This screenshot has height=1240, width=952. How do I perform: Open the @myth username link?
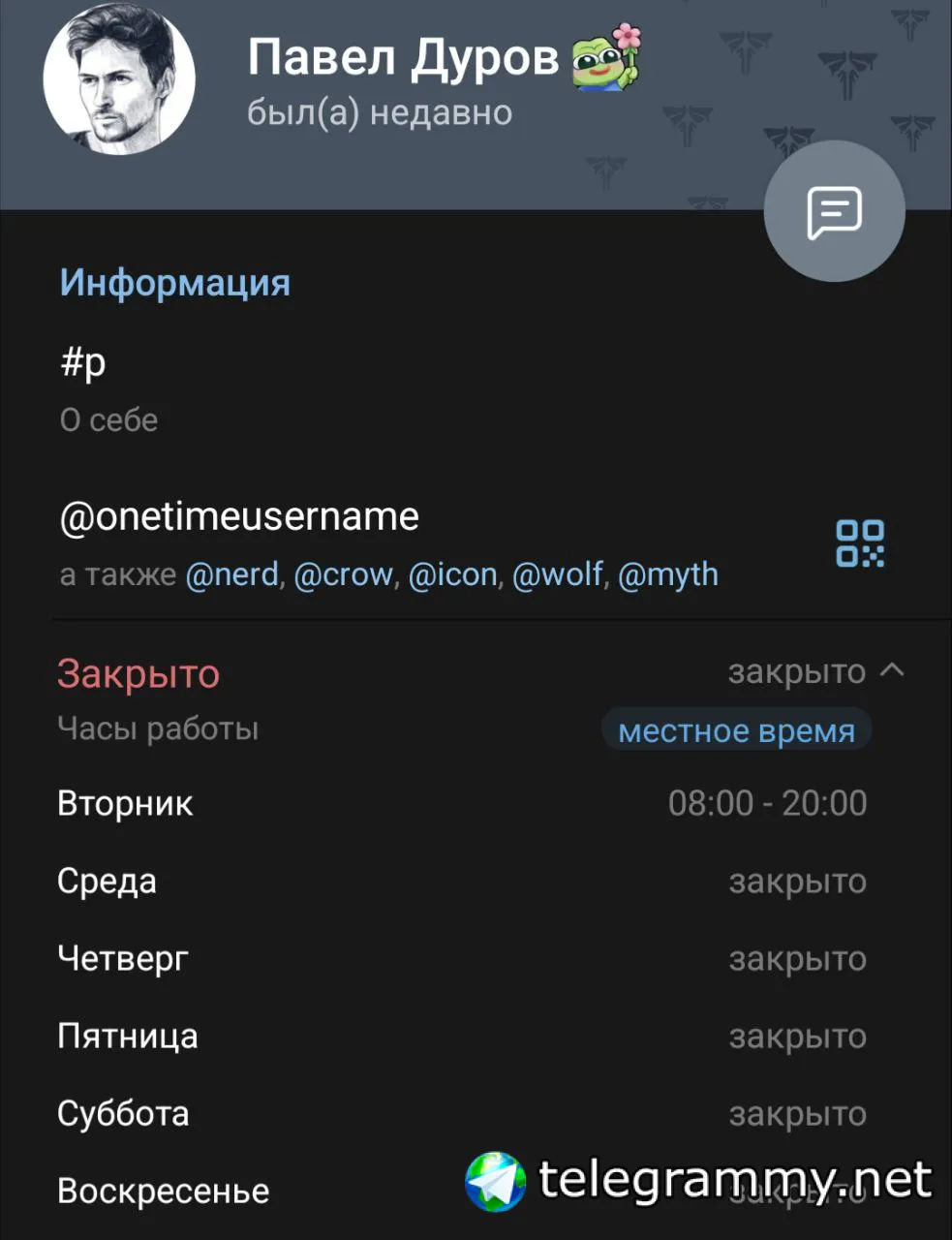(x=668, y=574)
